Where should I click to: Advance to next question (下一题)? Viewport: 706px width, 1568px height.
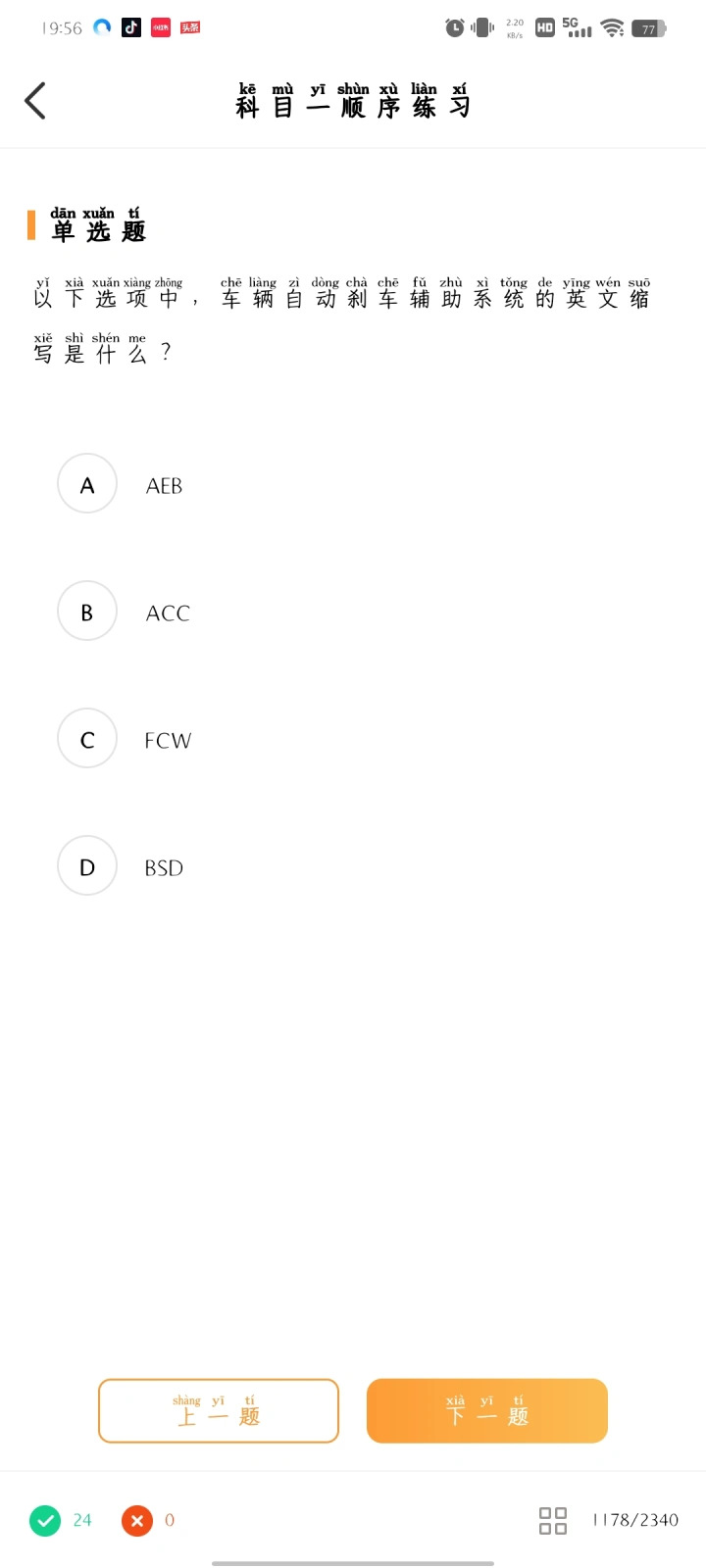487,1411
